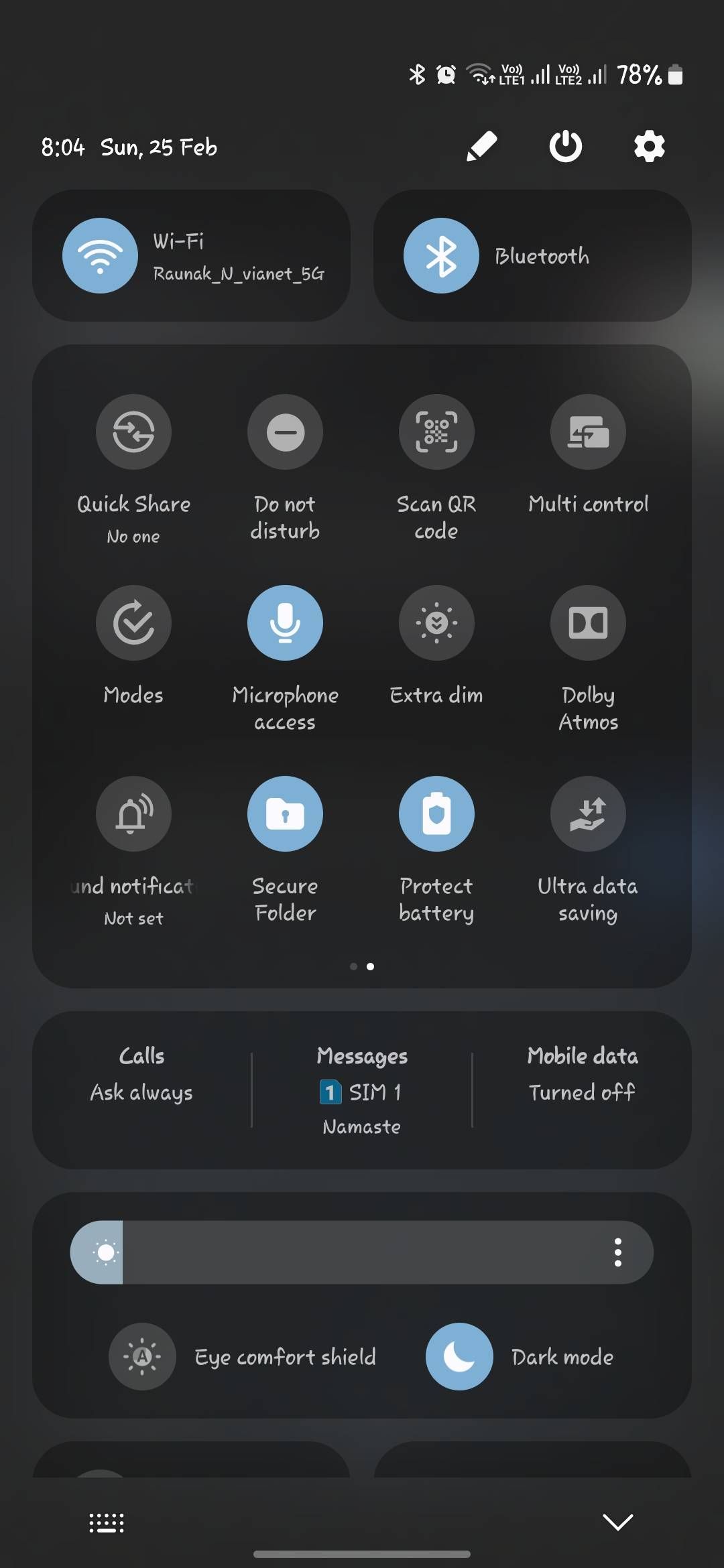Open Dolby Atmos settings
724x1568 pixels.
tap(588, 623)
